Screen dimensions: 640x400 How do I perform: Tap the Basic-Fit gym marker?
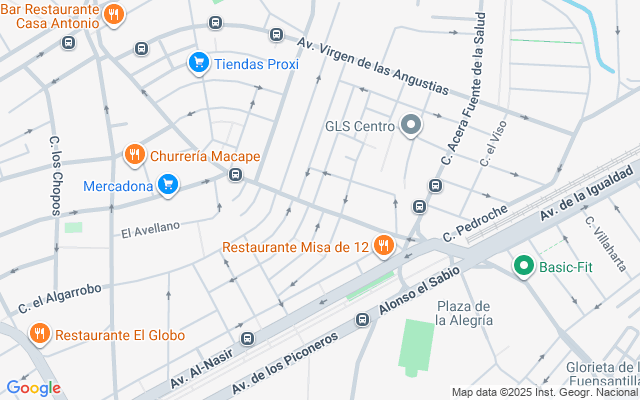click(523, 266)
